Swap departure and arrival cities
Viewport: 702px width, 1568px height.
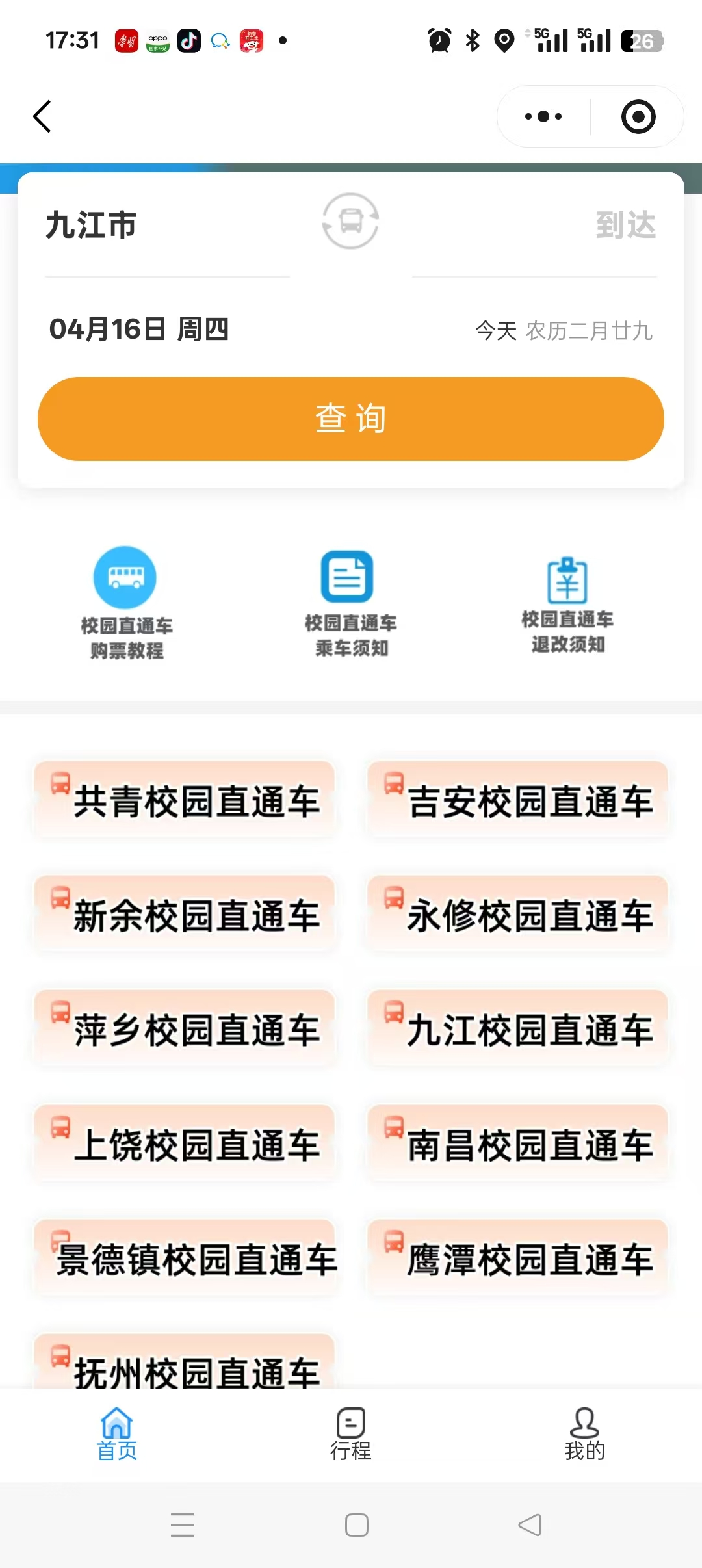[351, 222]
